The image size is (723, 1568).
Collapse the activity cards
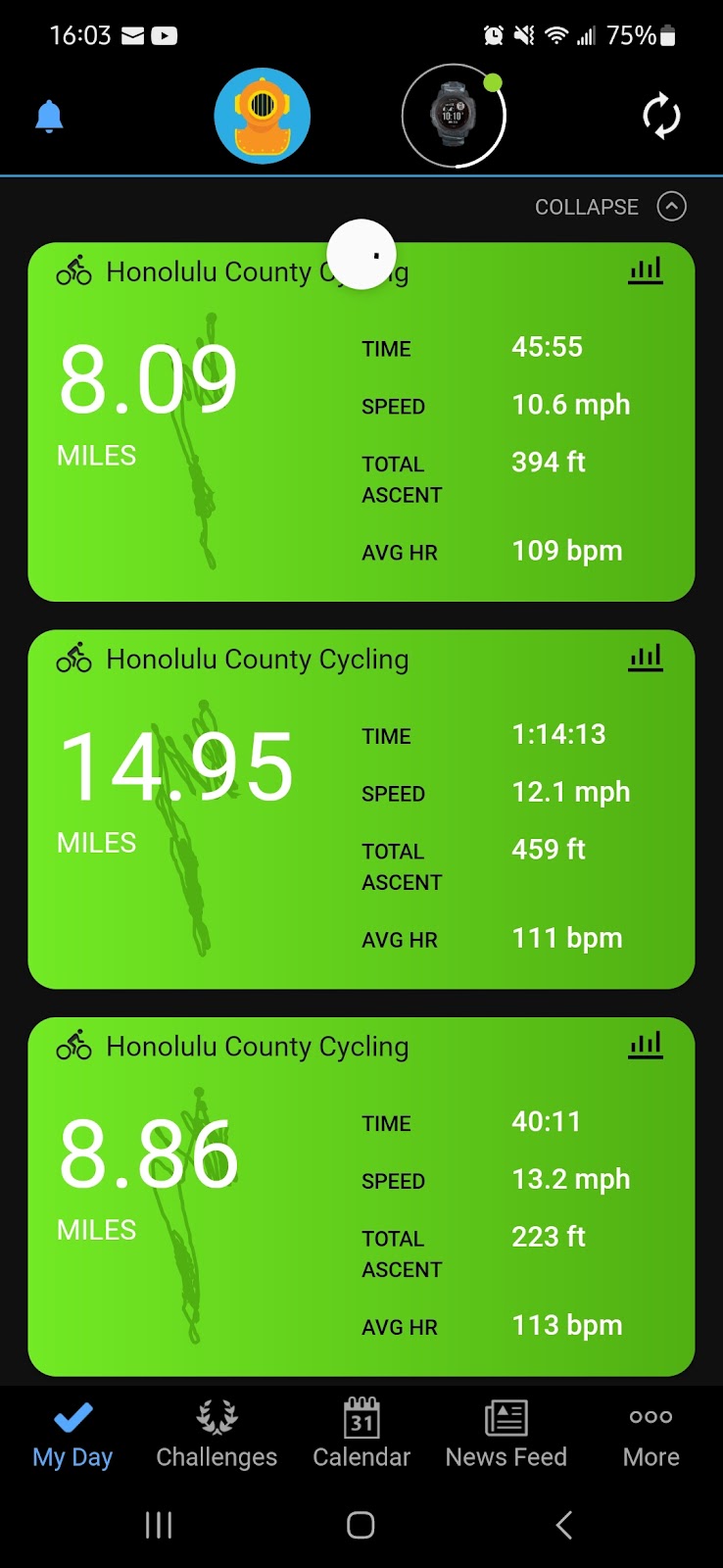[x=610, y=207]
